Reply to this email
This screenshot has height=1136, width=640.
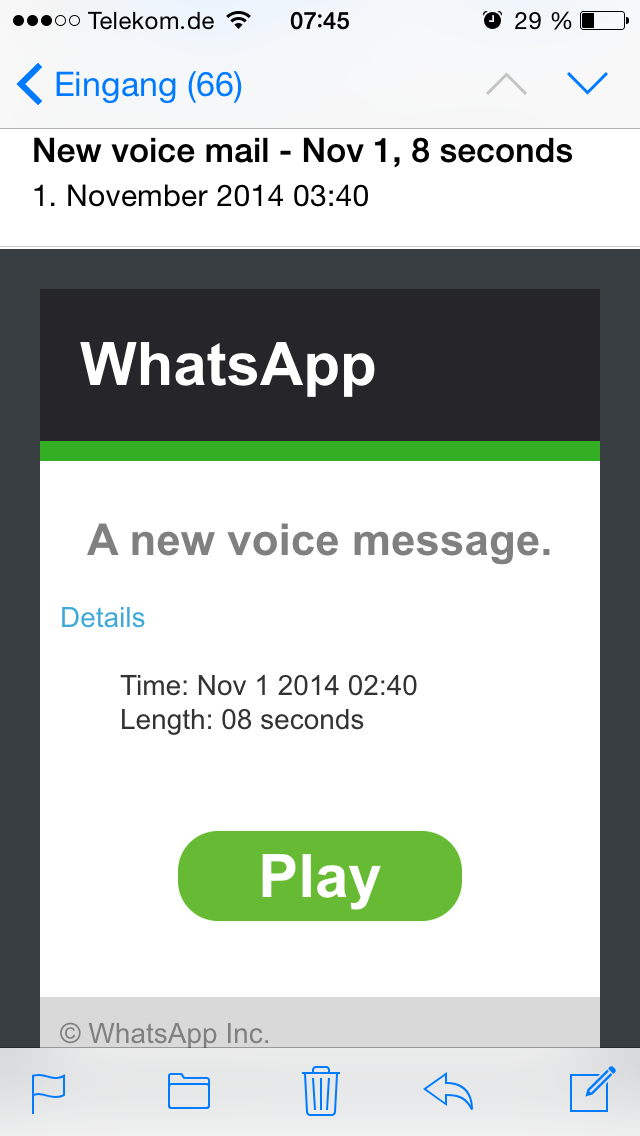tap(449, 1091)
